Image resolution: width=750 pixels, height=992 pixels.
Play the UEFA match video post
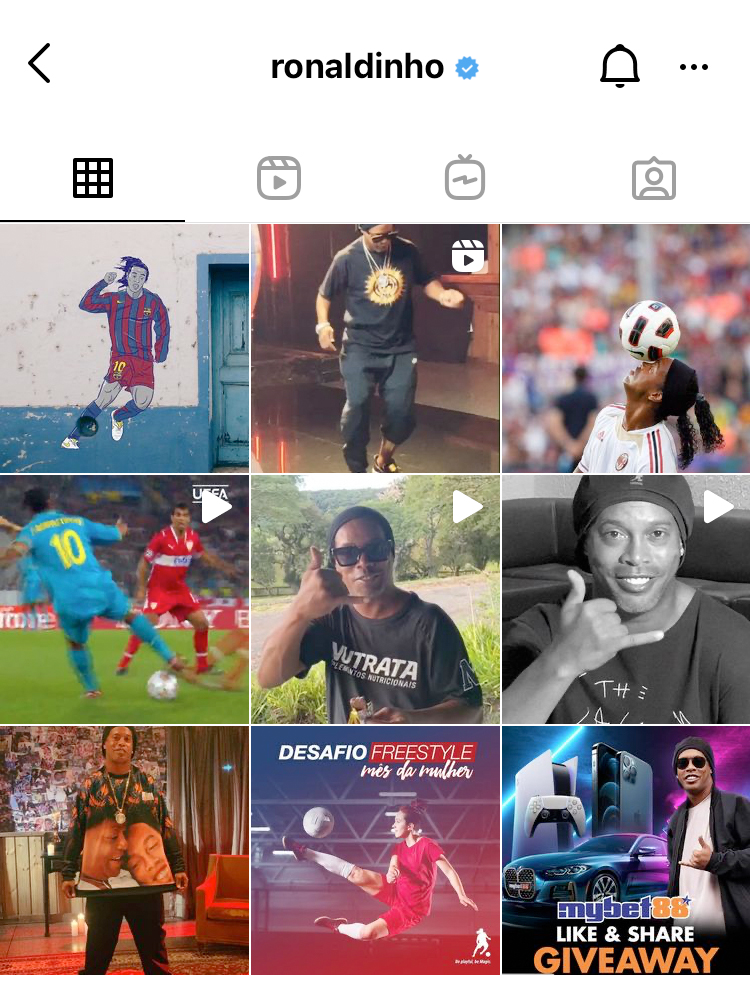tap(124, 599)
